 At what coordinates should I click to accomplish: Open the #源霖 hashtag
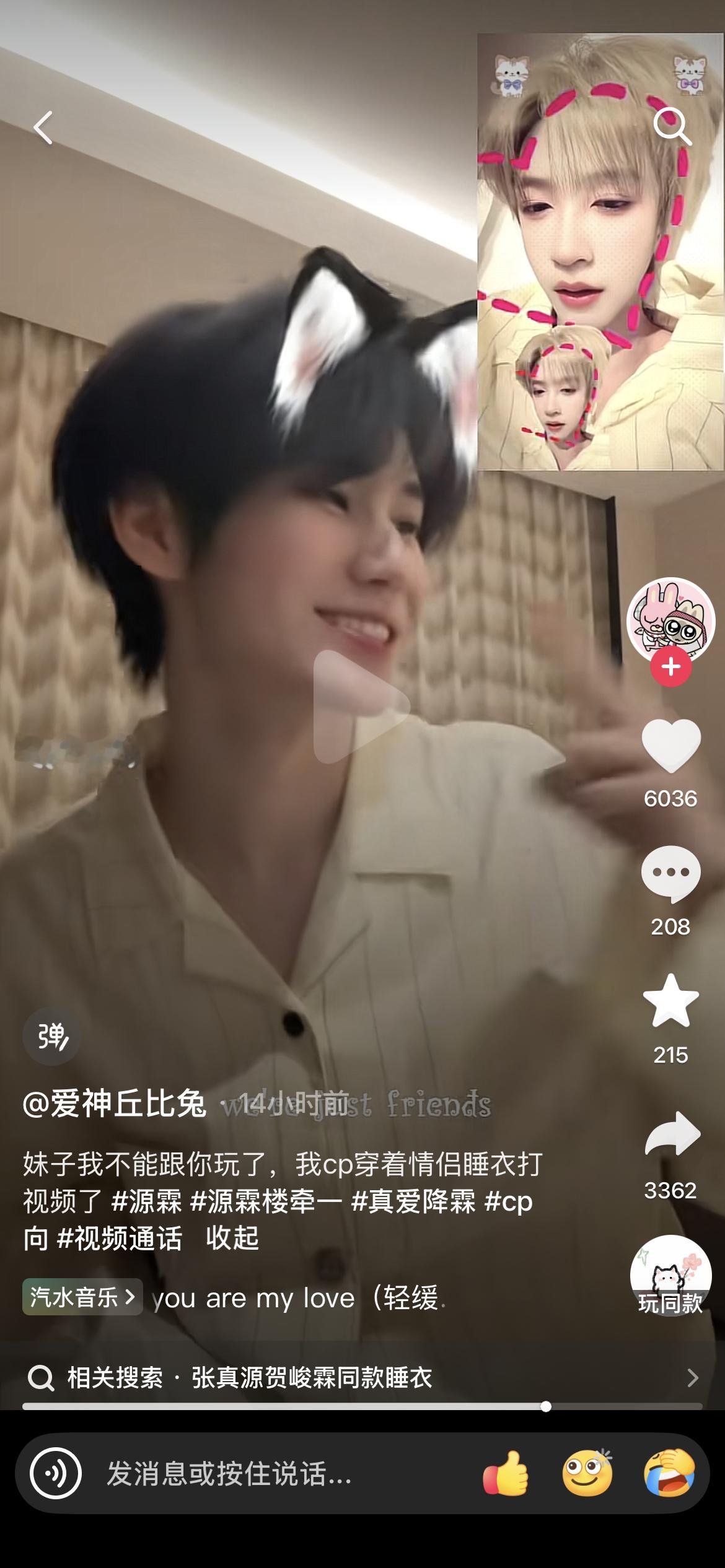pyautogui.click(x=147, y=1201)
